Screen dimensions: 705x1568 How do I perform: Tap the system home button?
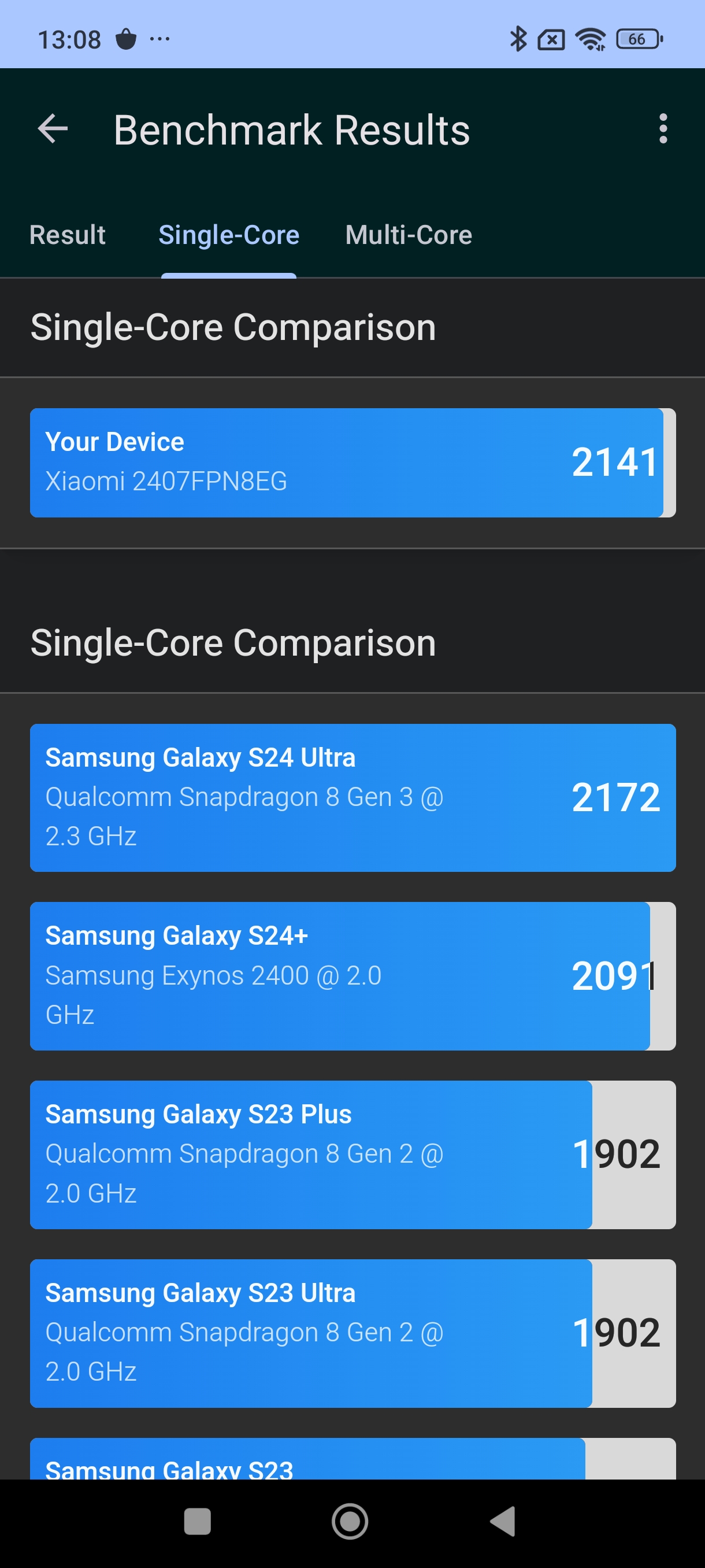(350, 1521)
